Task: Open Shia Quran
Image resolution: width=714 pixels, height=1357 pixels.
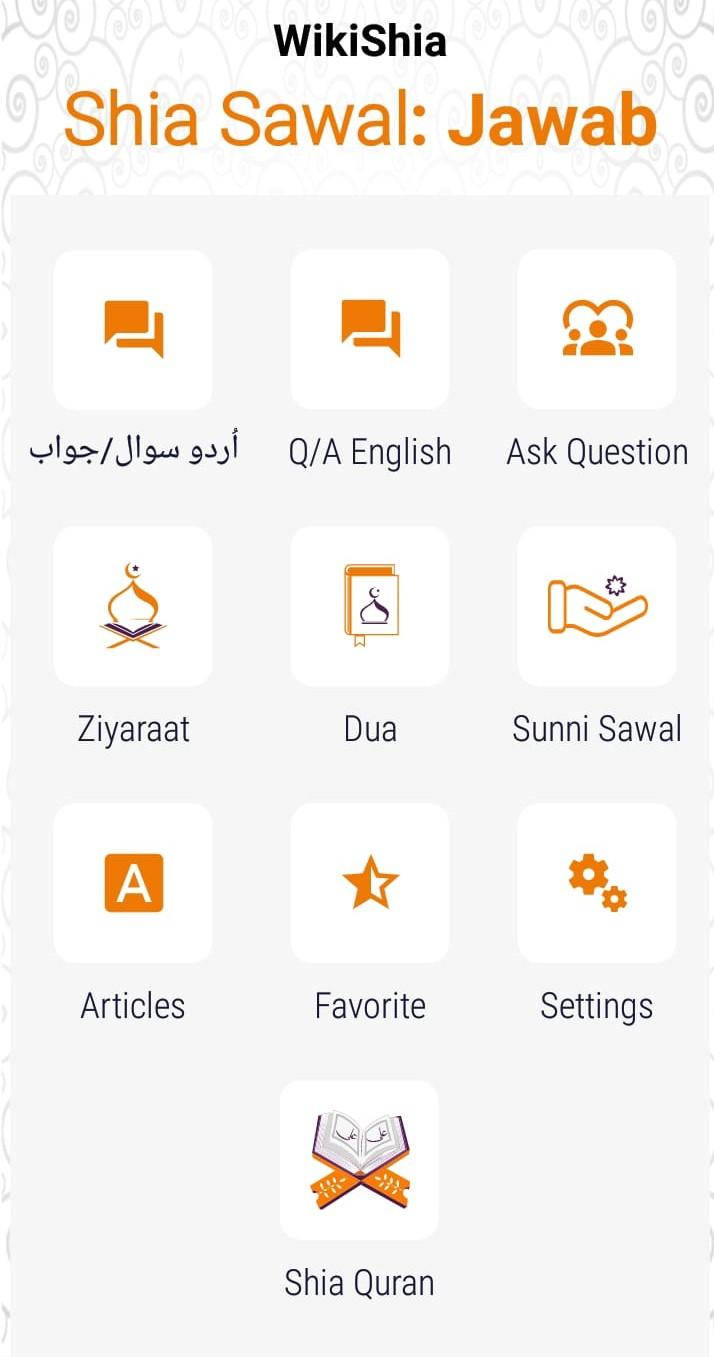Action: (359, 1160)
